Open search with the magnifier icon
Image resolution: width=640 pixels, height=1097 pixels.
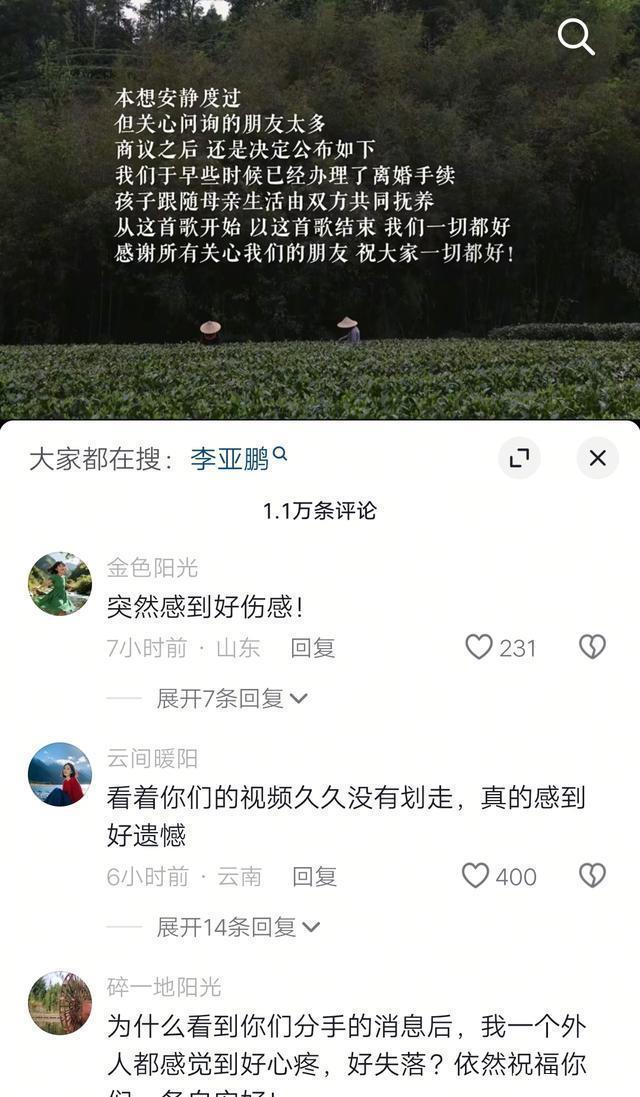(576, 37)
